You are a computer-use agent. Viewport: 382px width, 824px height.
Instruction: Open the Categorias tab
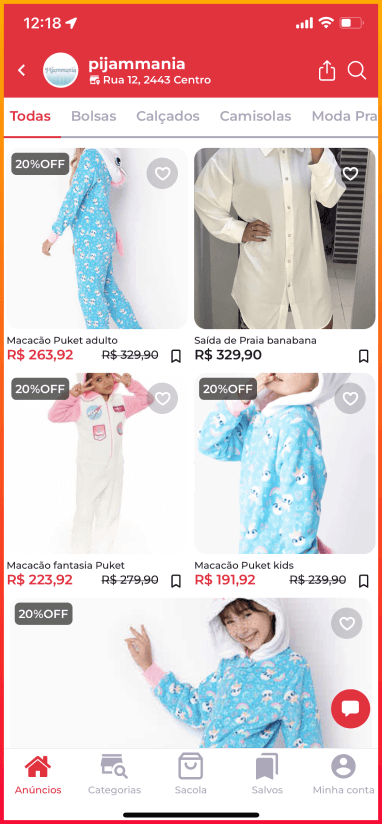115,774
